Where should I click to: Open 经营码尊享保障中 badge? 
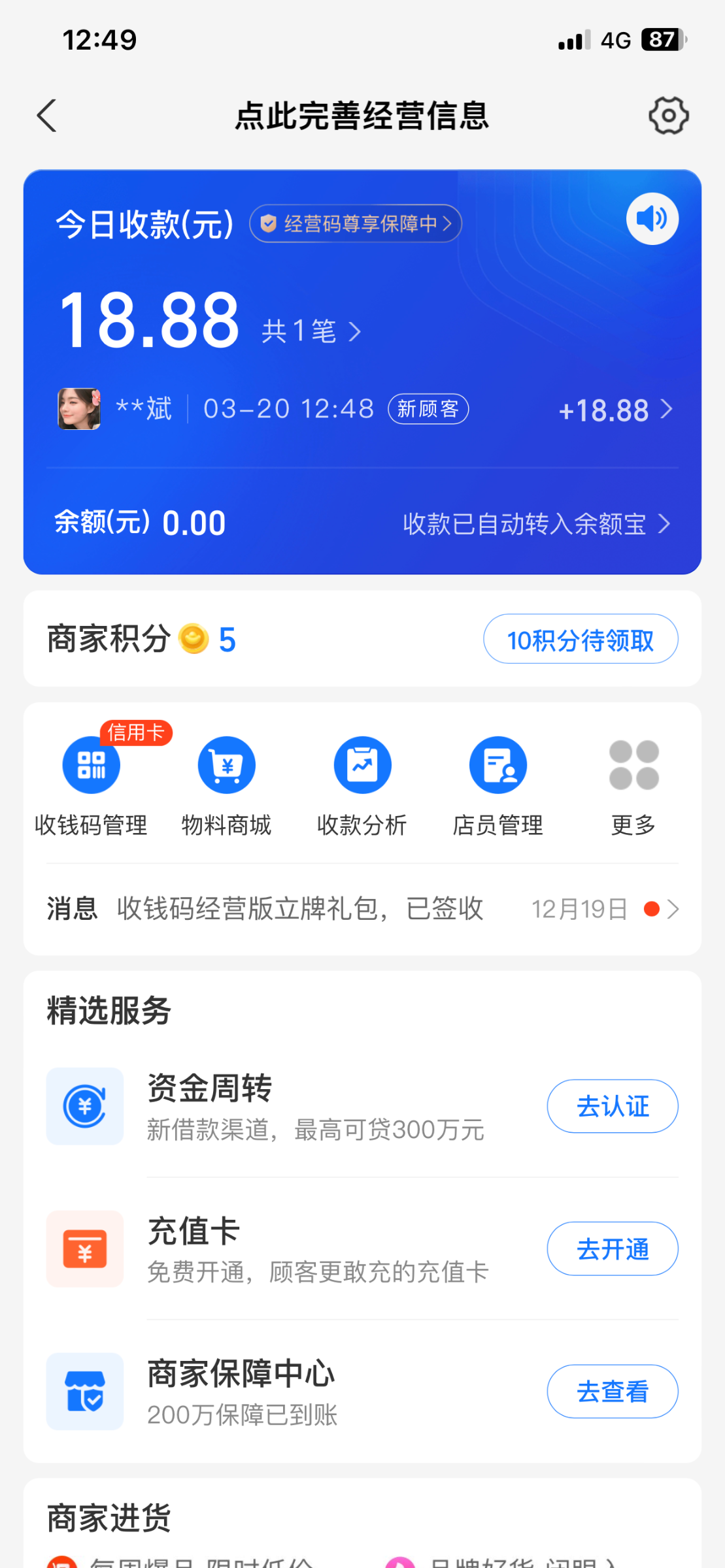pyautogui.click(x=356, y=224)
